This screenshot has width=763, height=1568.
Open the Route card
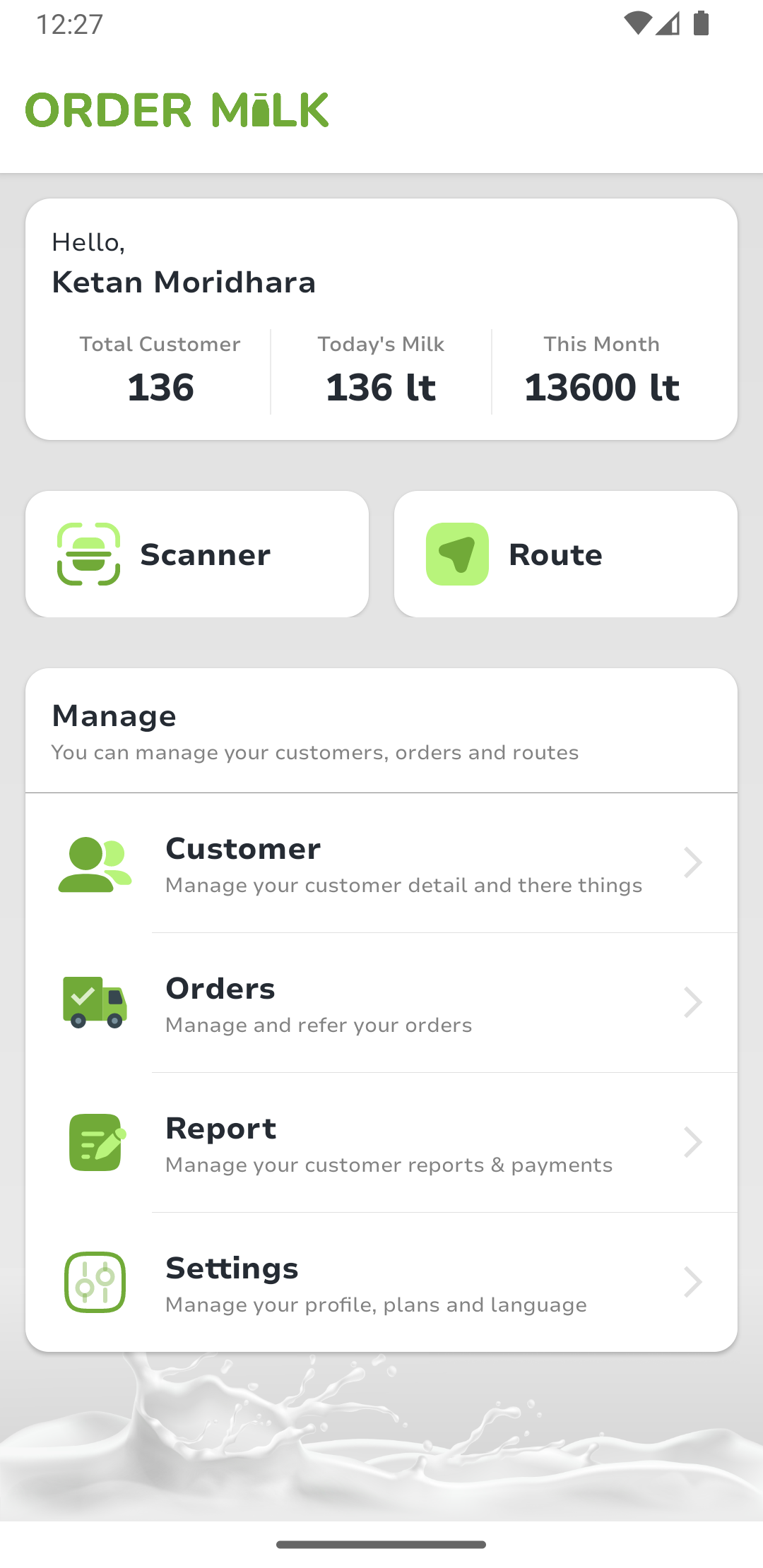coord(565,554)
